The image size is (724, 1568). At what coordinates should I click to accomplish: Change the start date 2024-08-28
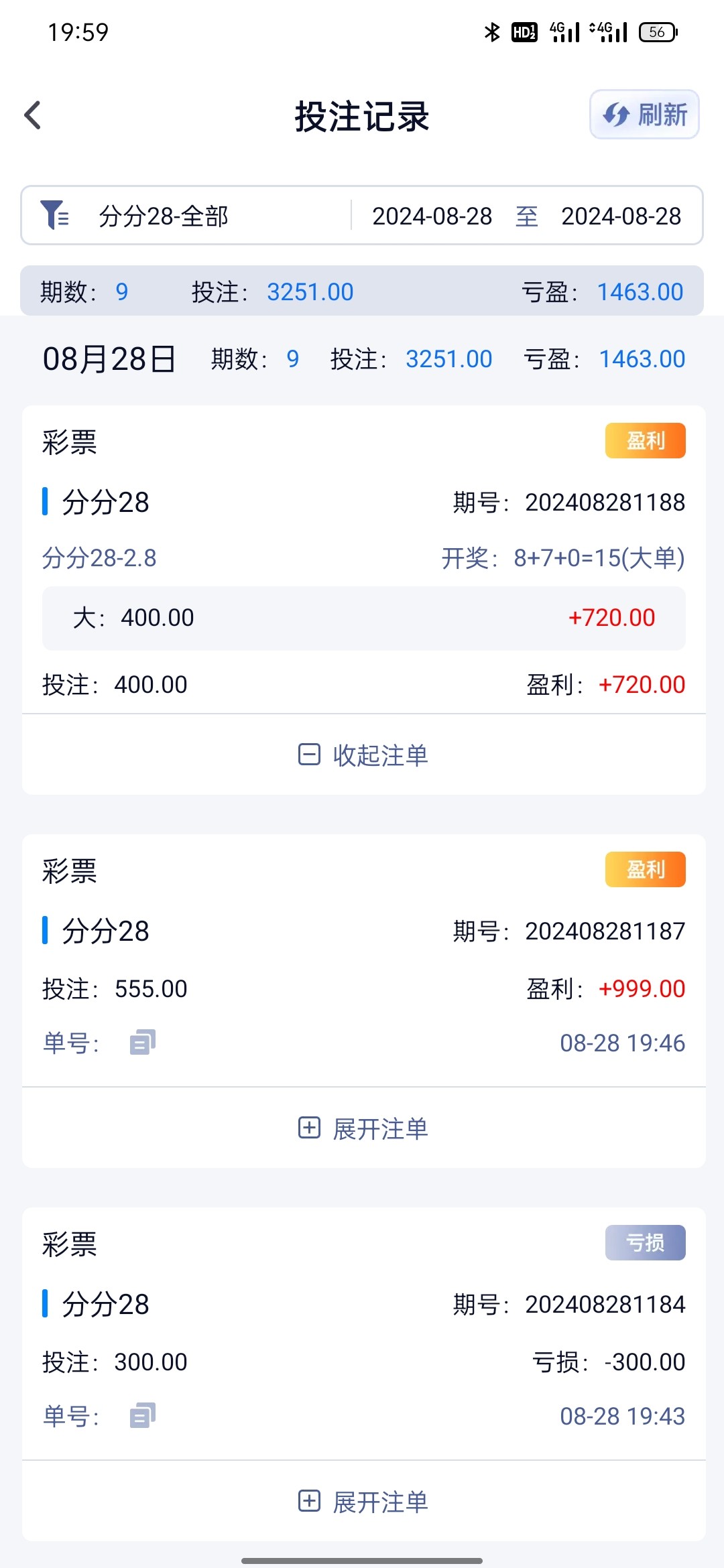[432, 216]
